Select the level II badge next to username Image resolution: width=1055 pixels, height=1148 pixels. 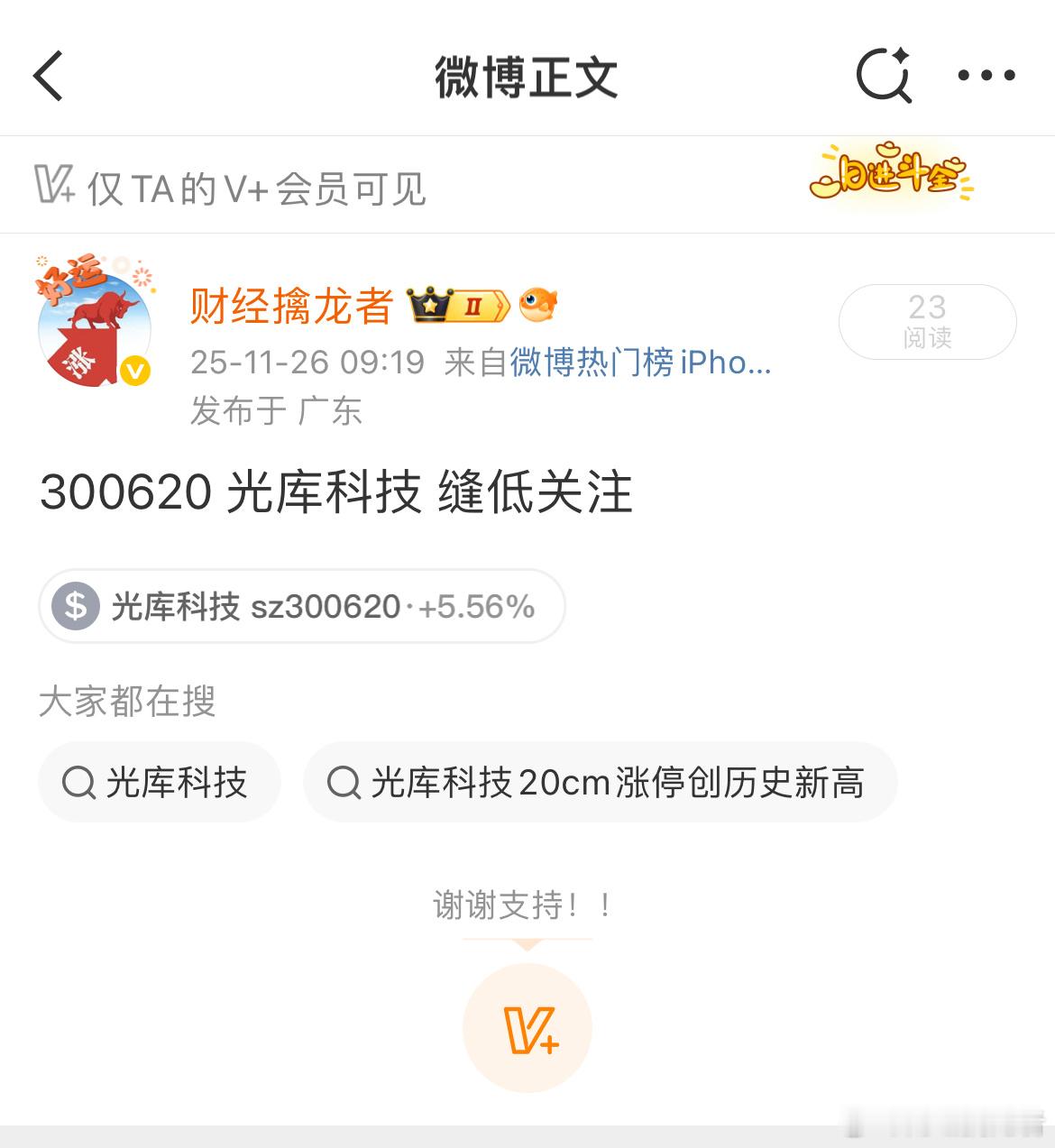(x=478, y=305)
